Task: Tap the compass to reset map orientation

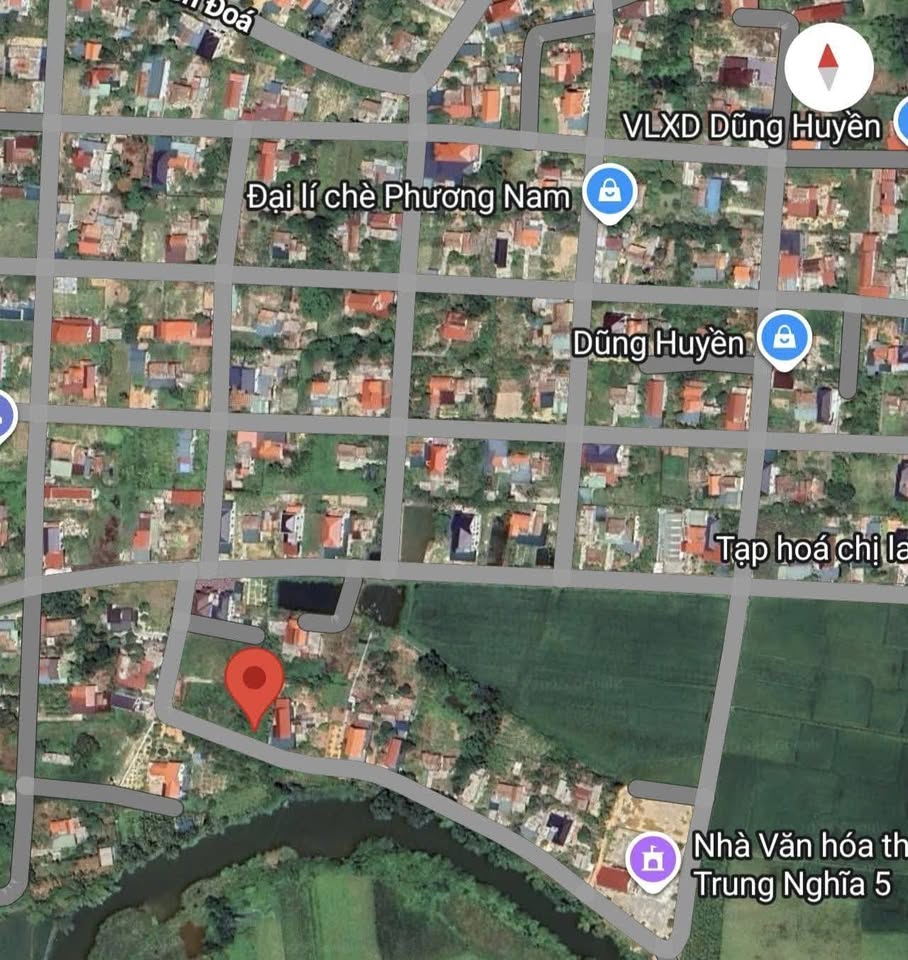Action: [828, 66]
